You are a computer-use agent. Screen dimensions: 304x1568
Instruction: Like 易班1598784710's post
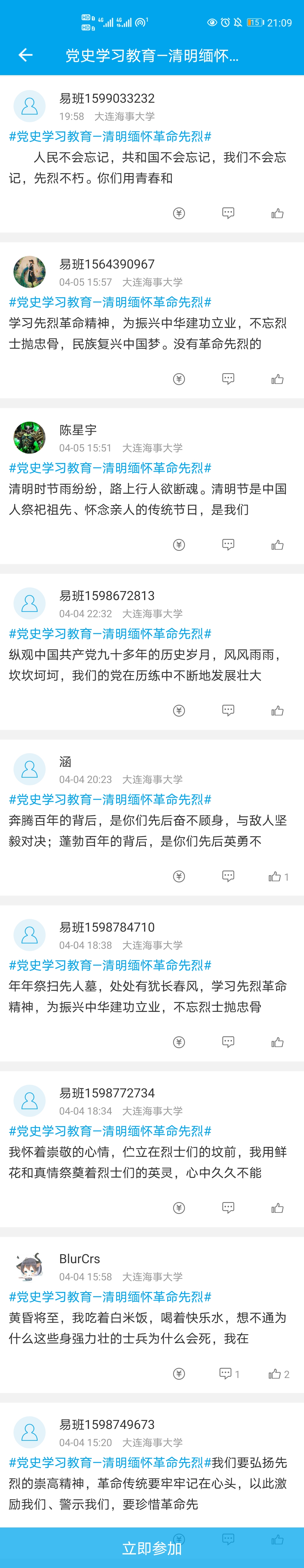pos(277,1041)
